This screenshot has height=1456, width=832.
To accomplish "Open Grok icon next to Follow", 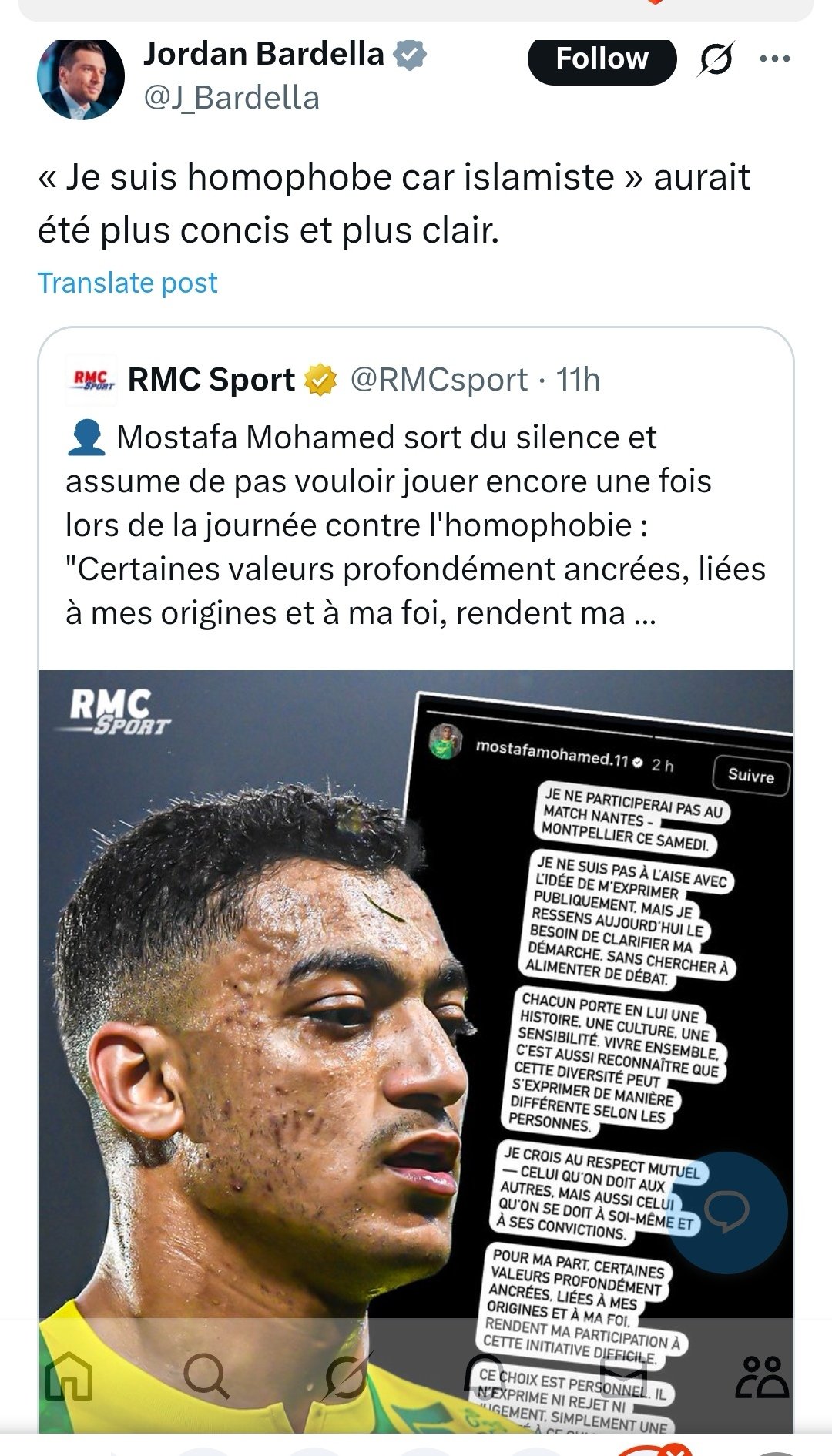I will 716,59.
